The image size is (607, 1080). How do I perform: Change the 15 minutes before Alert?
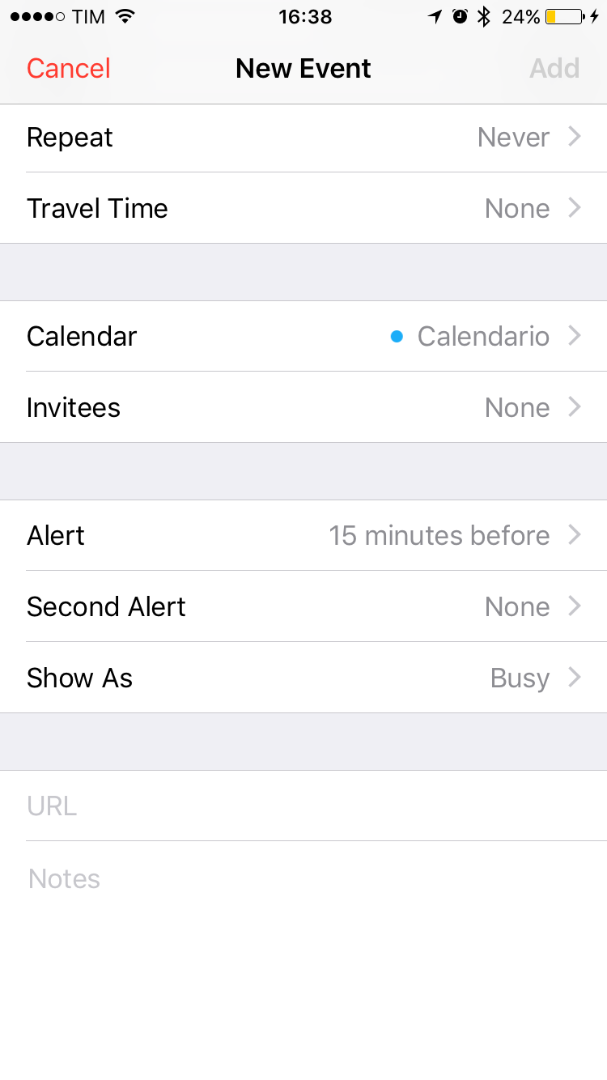pos(303,536)
